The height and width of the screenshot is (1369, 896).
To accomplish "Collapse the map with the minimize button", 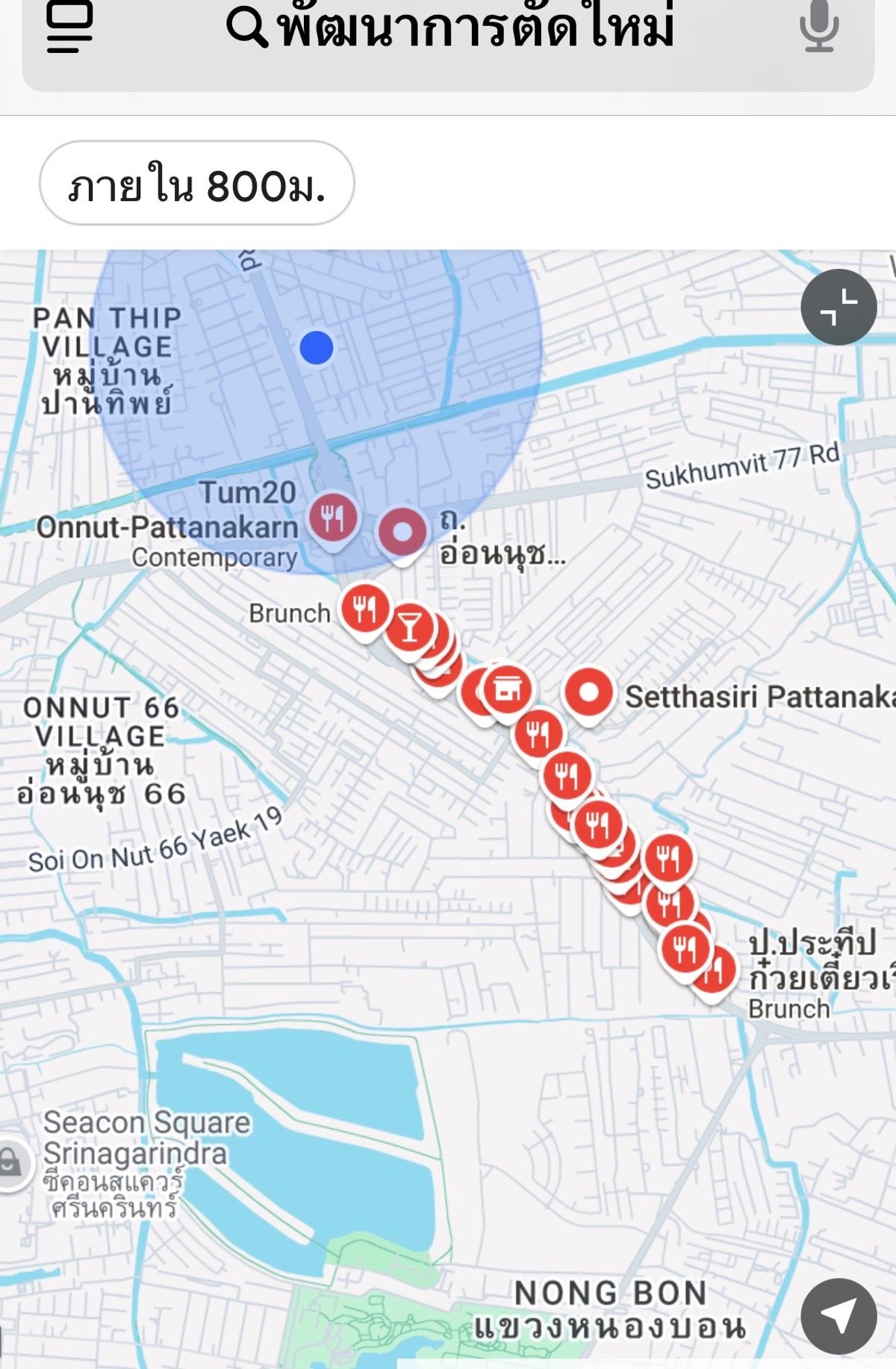I will click(x=839, y=307).
